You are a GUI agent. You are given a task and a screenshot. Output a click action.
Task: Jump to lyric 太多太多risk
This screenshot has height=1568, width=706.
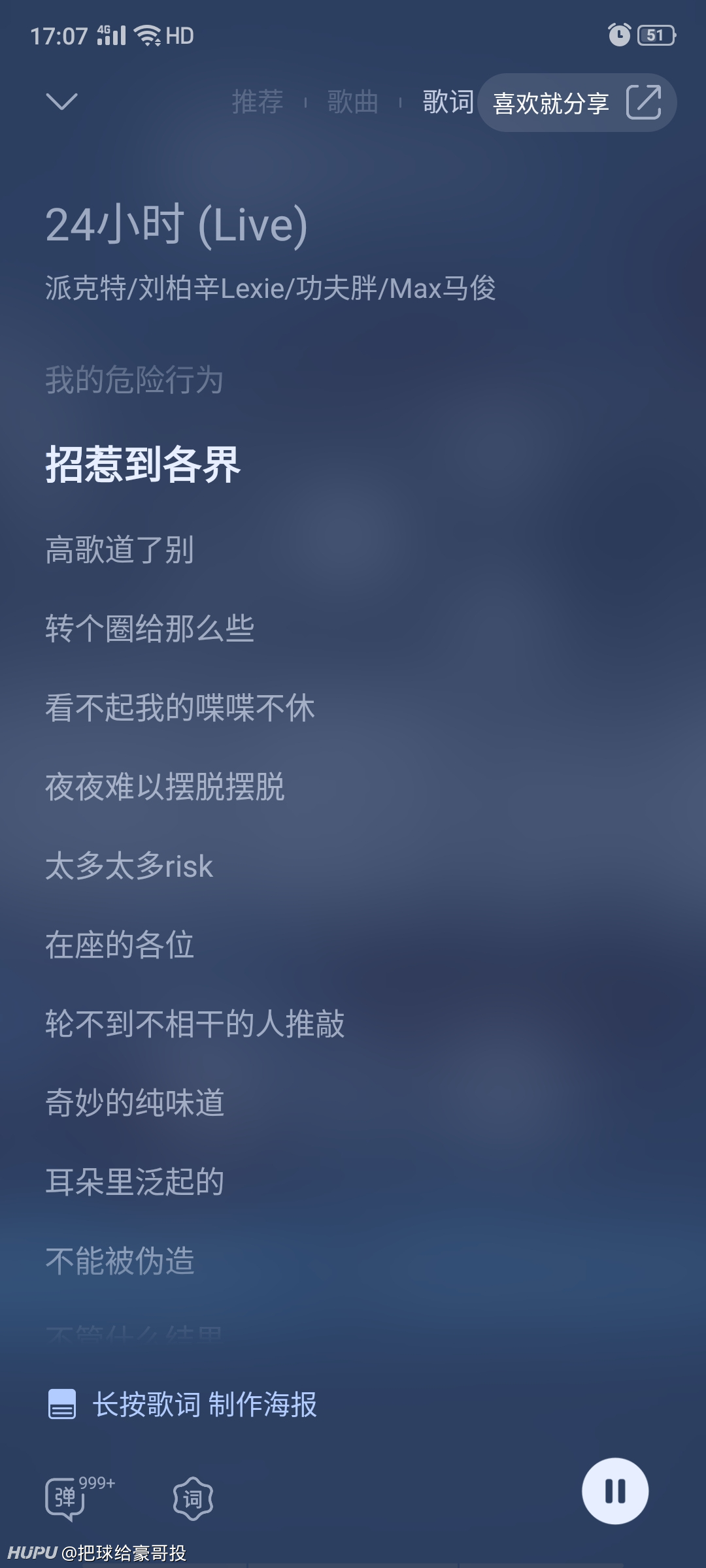[129, 866]
